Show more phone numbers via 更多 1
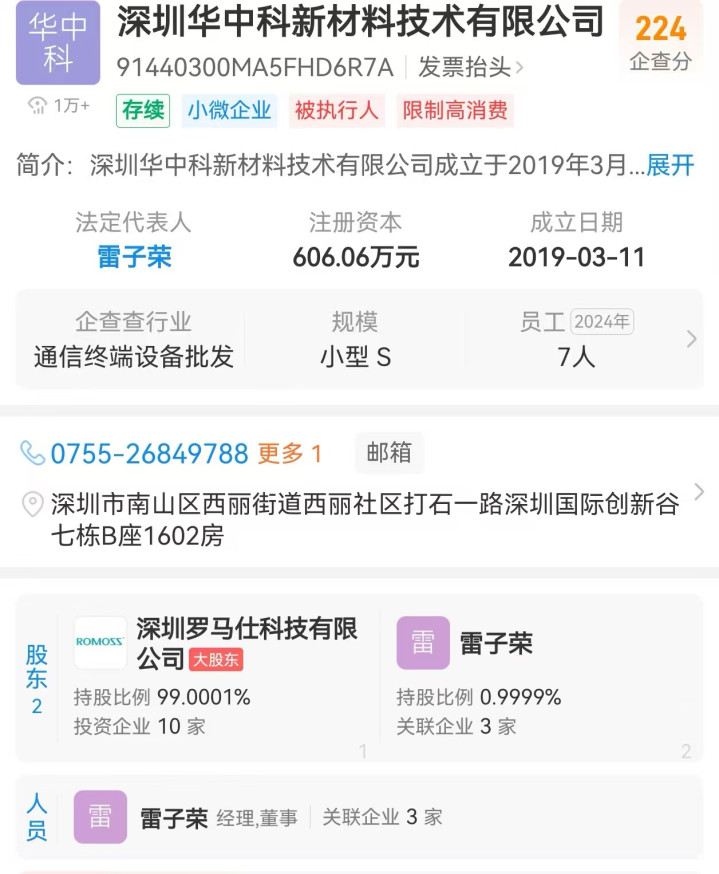 pos(290,453)
